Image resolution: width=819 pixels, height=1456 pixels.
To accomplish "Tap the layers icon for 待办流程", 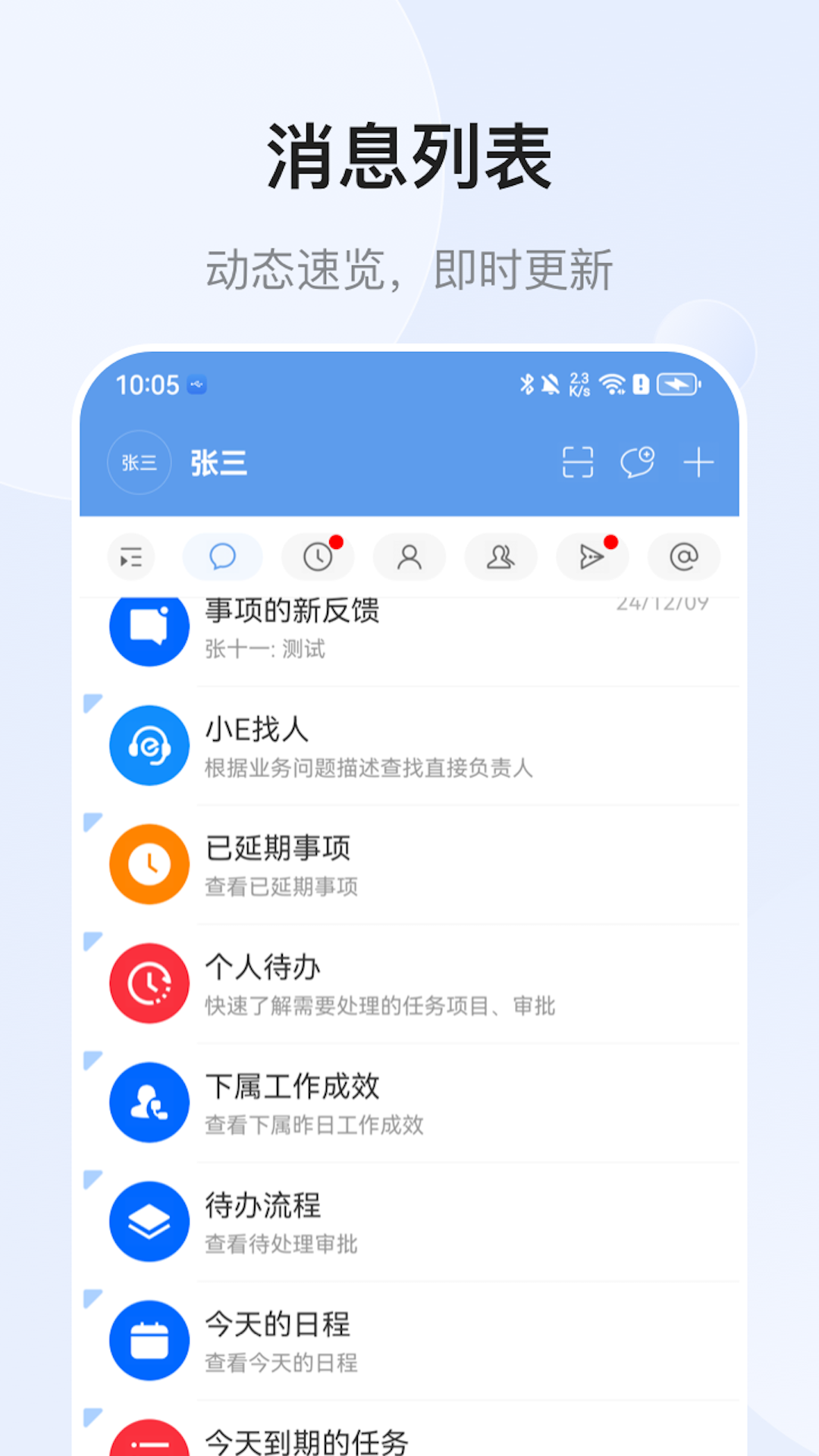I will coord(149,1221).
